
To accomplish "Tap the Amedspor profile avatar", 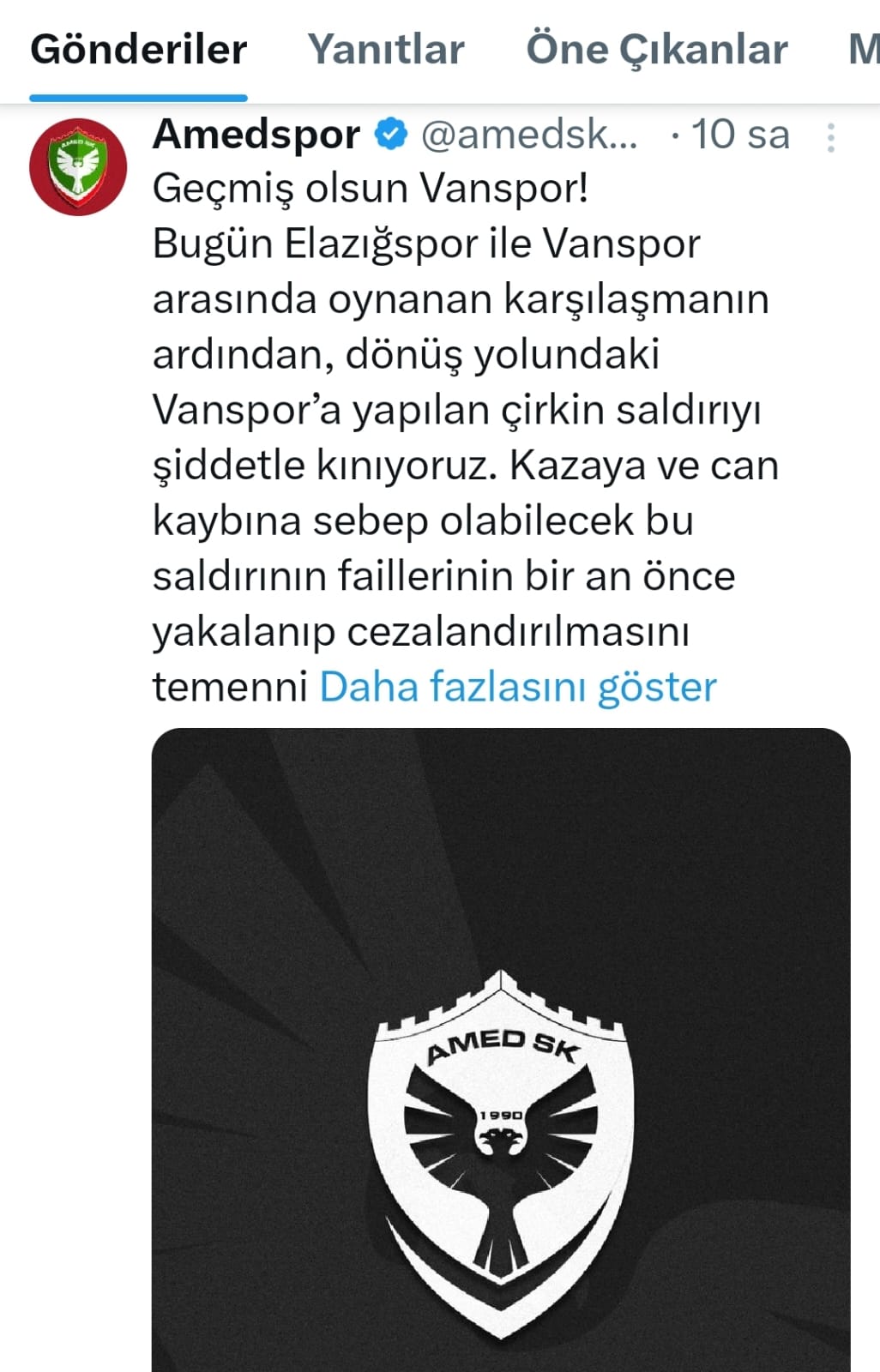I will [x=78, y=166].
